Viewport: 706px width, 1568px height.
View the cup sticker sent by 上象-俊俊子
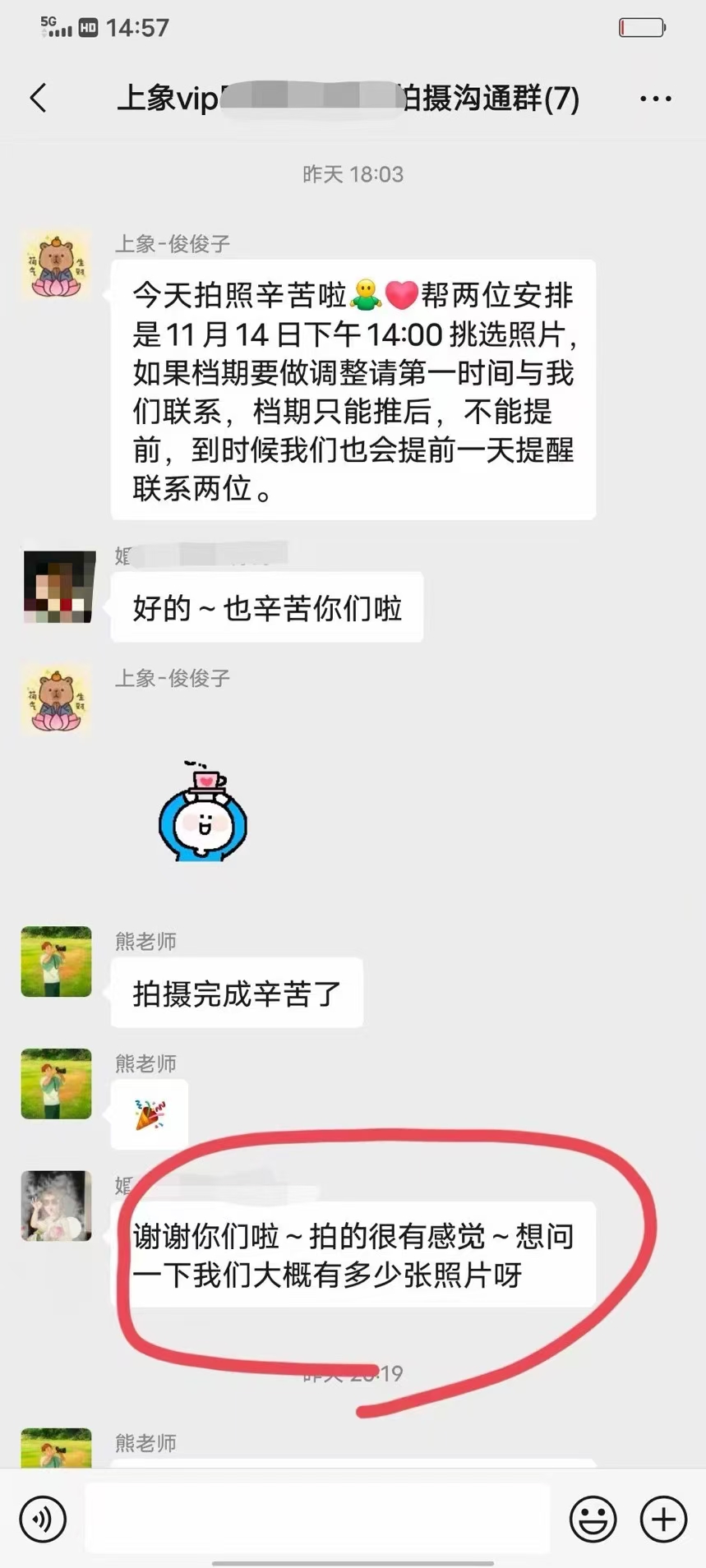pos(202,812)
